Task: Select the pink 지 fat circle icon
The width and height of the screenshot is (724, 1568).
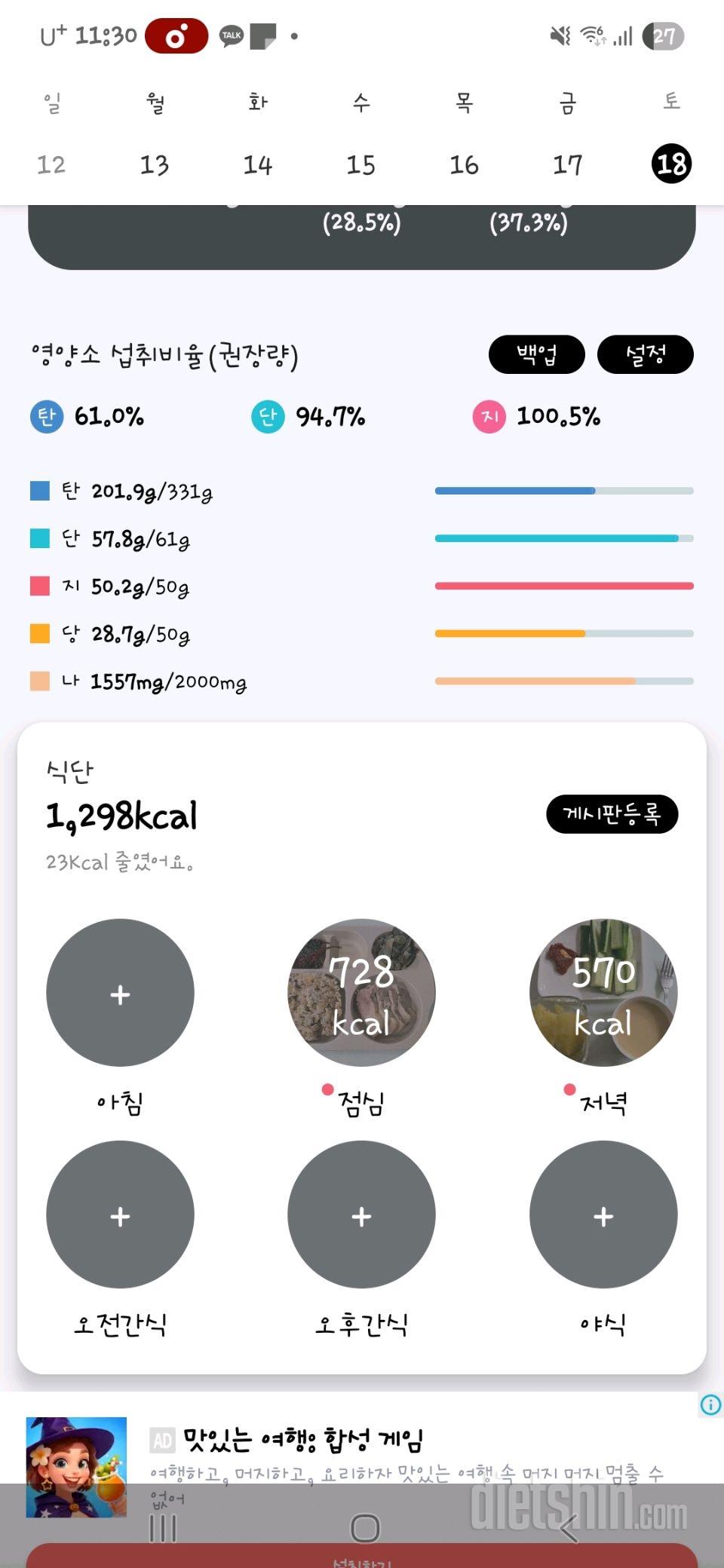Action: pyautogui.click(x=488, y=415)
